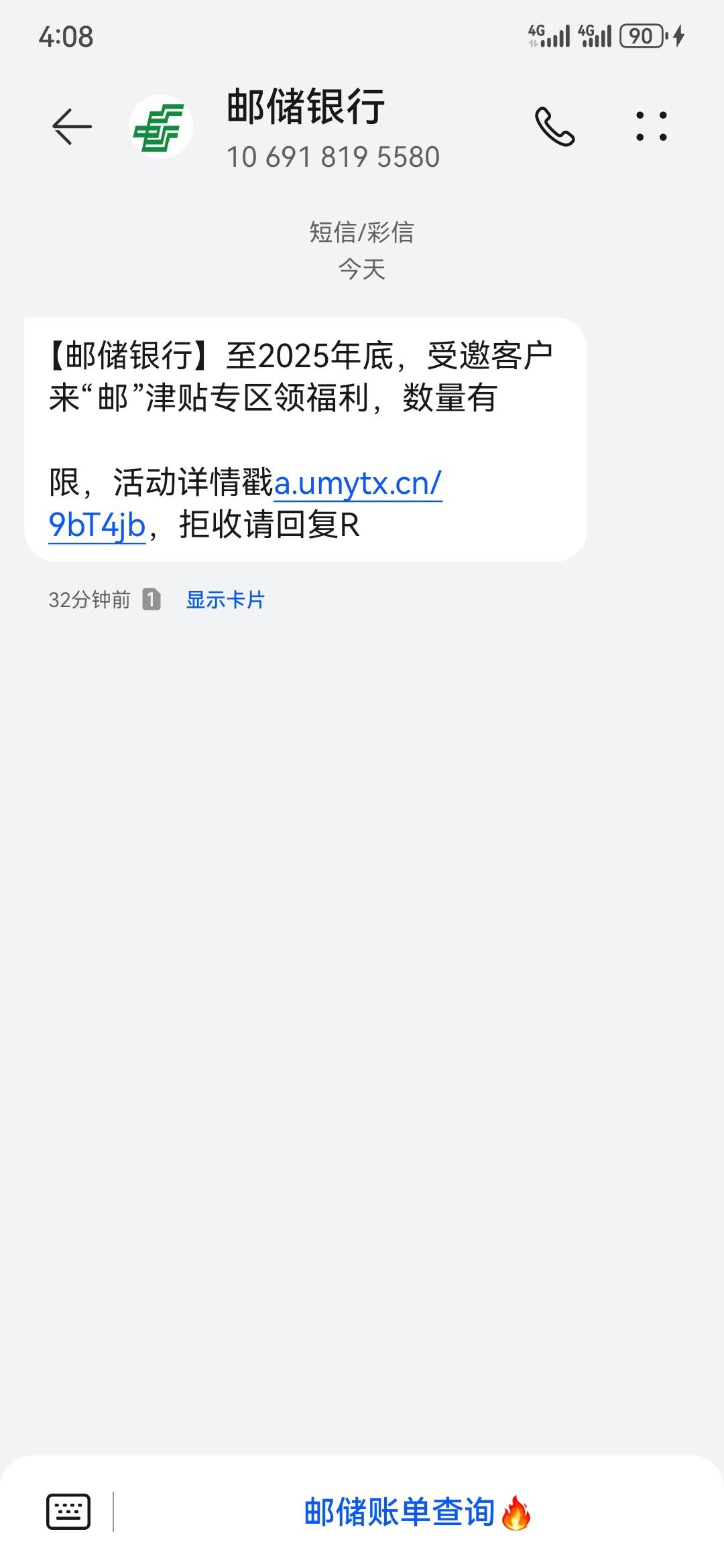The width and height of the screenshot is (724, 1568).
Task: Open the 邮储银行 contact avatar
Action: point(161,127)
